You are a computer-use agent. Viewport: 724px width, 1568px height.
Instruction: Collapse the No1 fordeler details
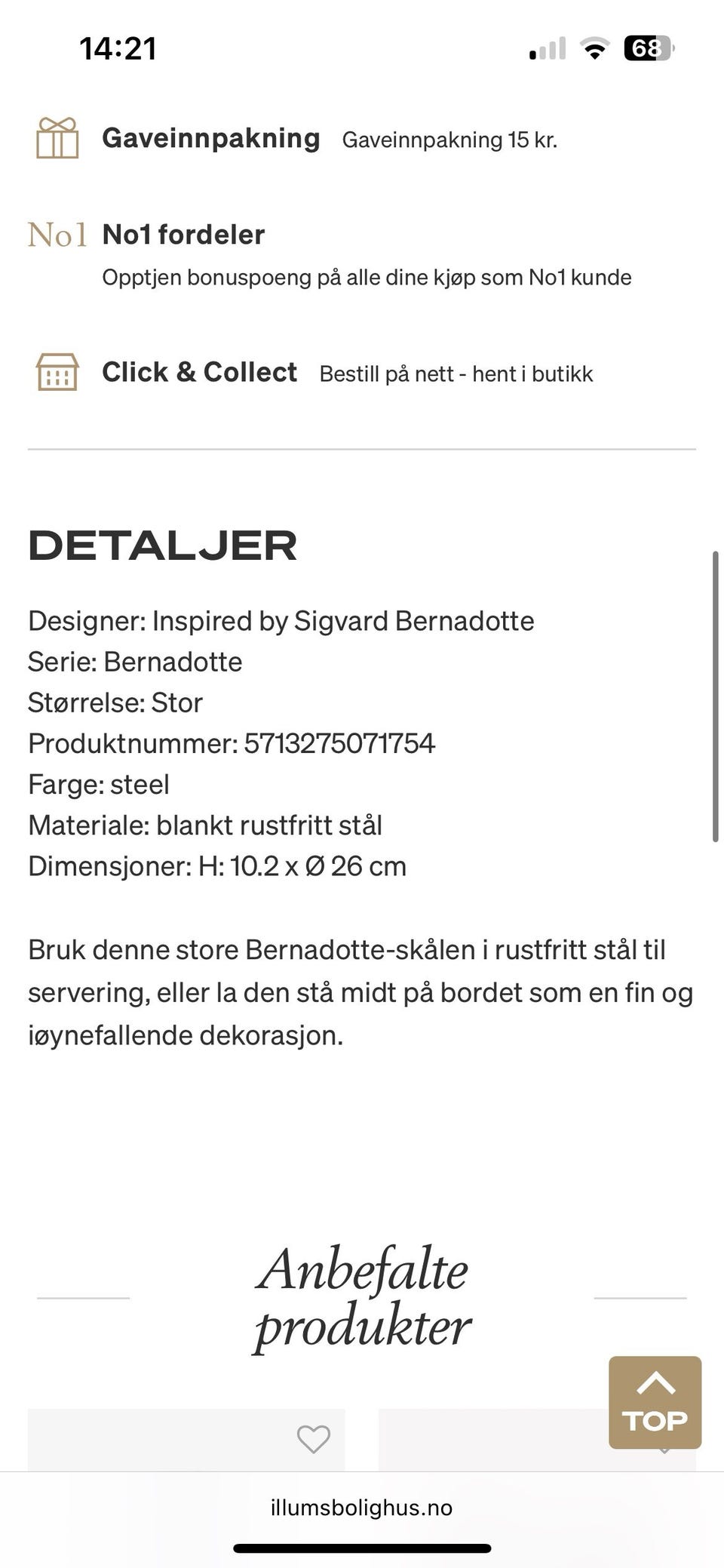pos(184,235)
